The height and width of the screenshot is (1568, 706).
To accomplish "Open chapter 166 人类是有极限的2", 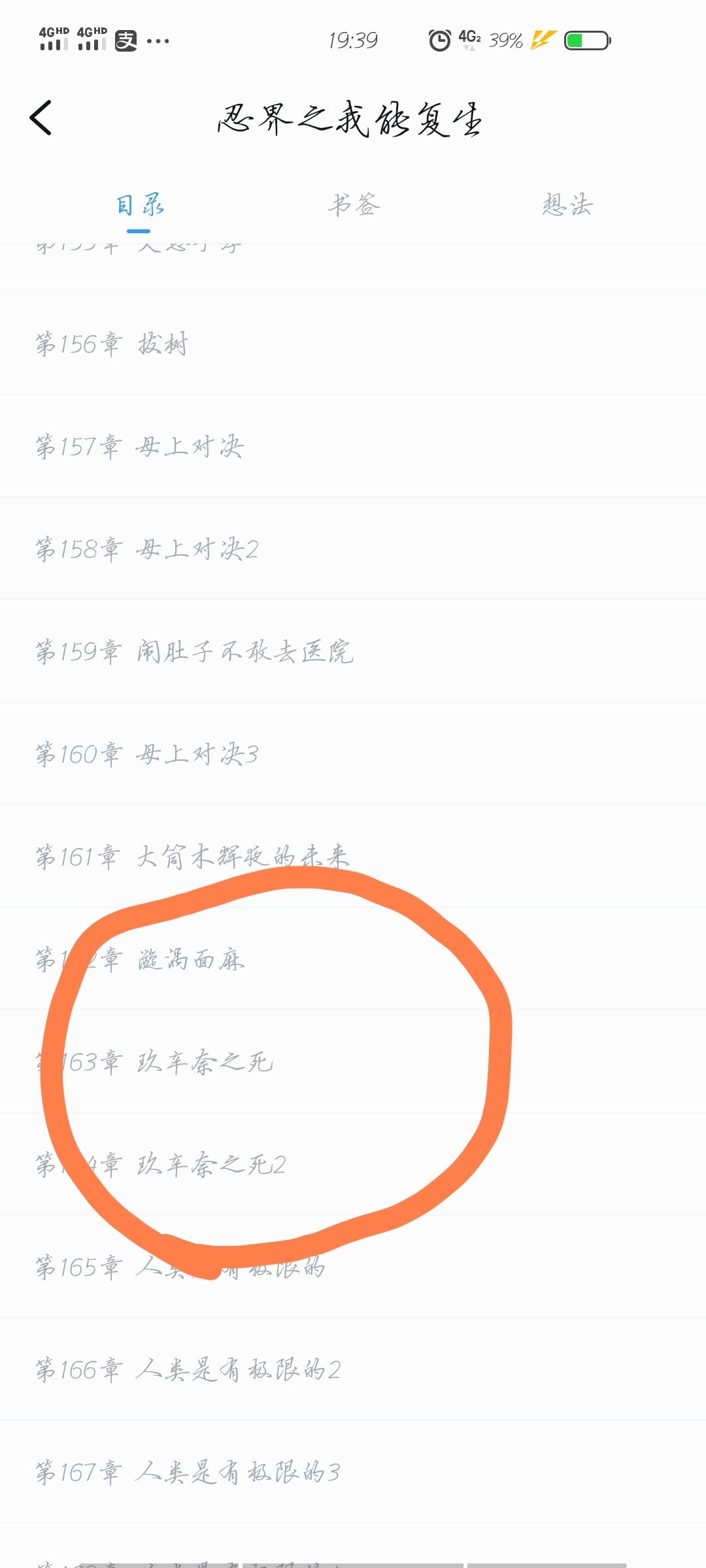I will coord(353,1369).
